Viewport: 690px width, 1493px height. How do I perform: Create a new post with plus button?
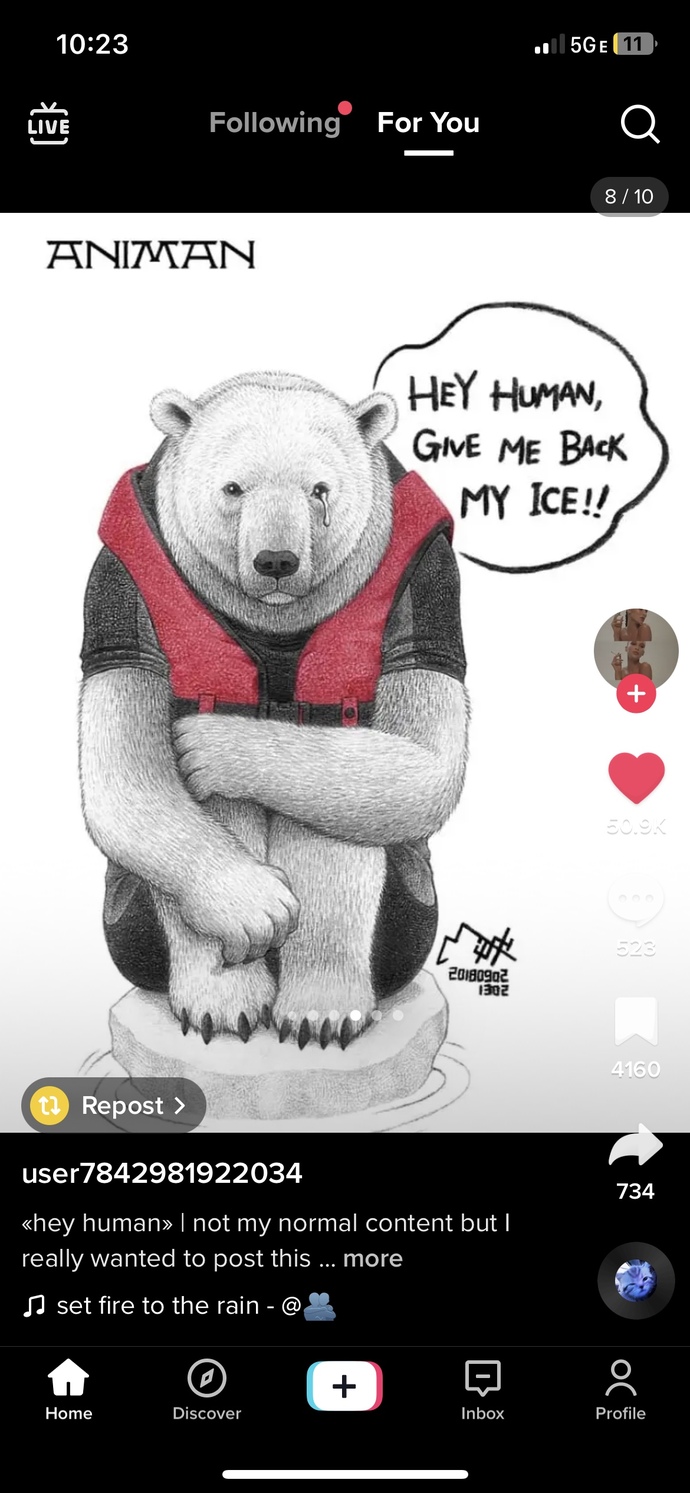(x=344, y=1386)
